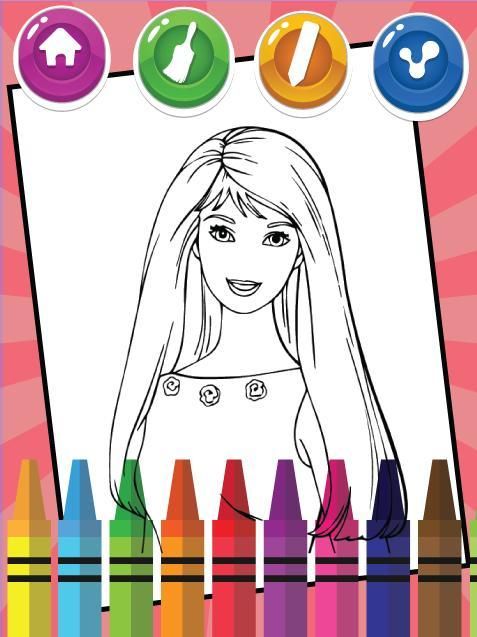Go to the home screen button
The image size is (477, 637).
pos(61,57)
